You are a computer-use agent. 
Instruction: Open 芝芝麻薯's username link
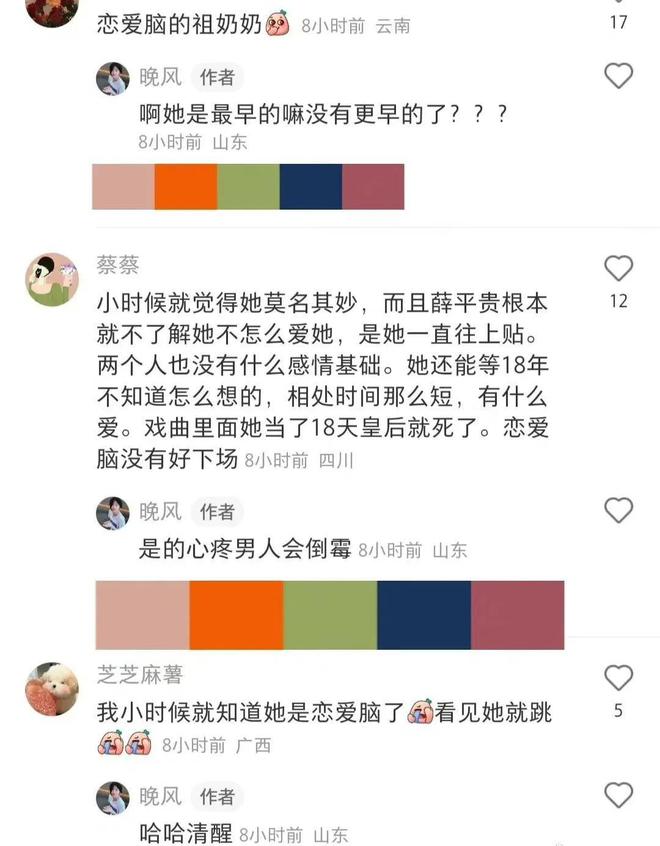[139, 675]
